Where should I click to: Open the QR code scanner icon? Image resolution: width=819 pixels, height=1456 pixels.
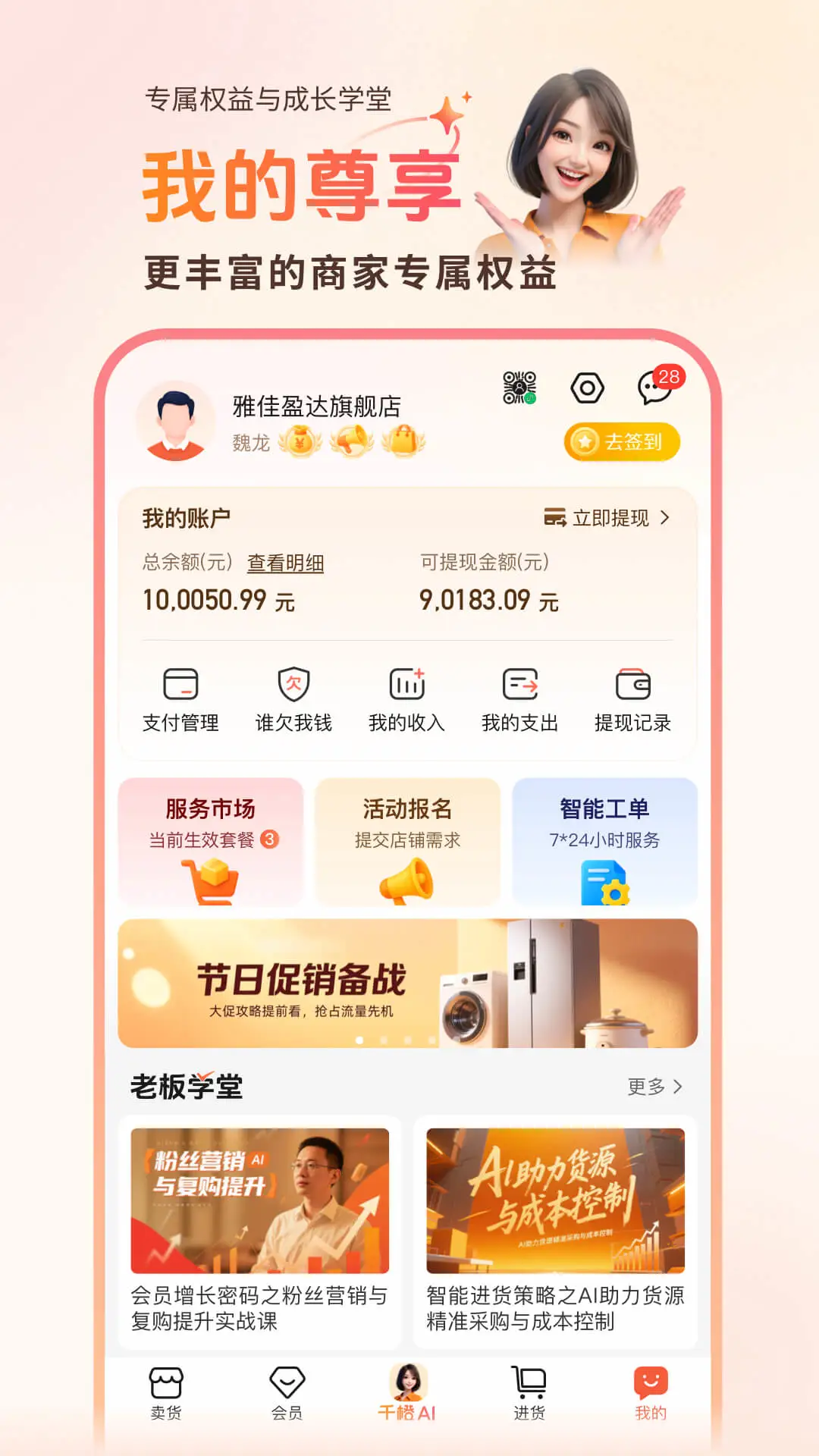point(519,387)
